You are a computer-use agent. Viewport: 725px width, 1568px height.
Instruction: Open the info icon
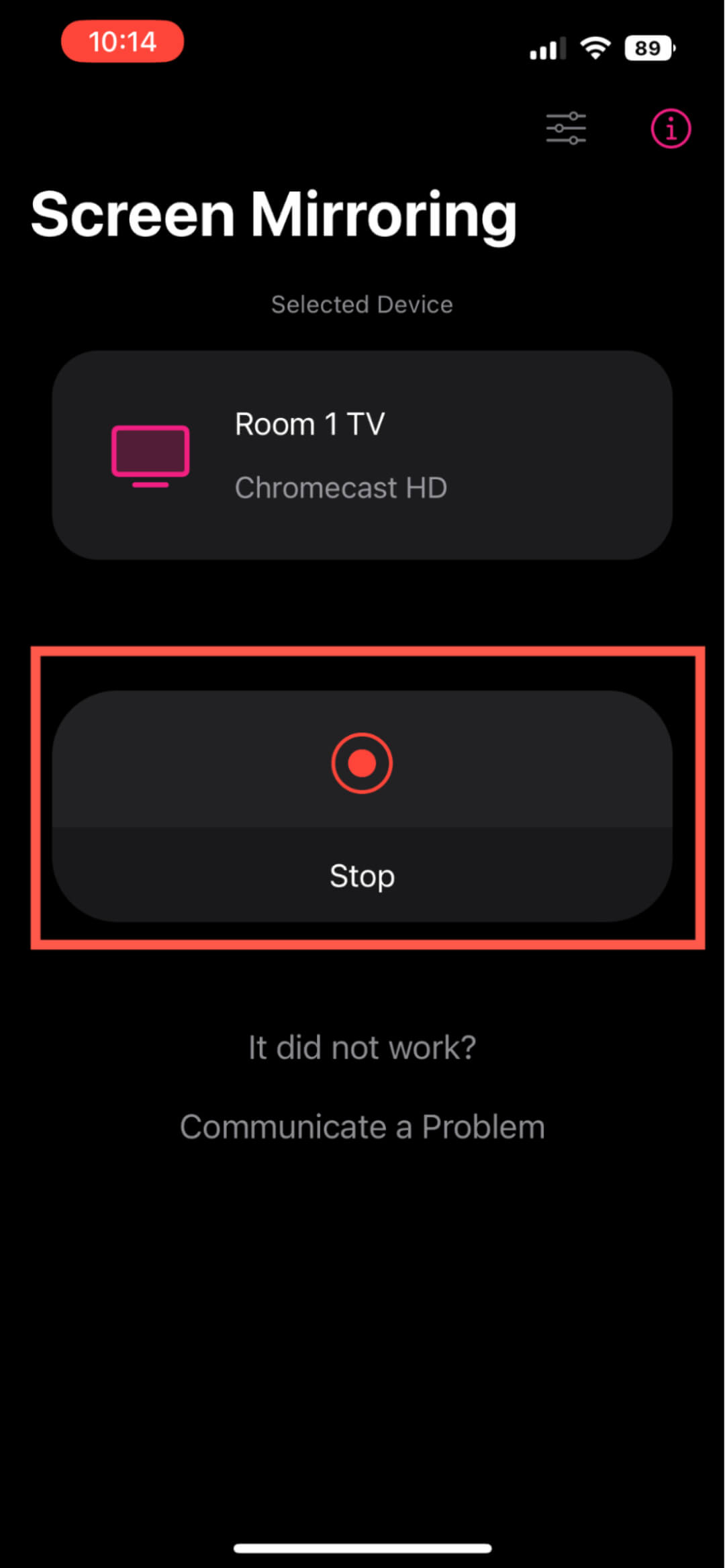671,128
